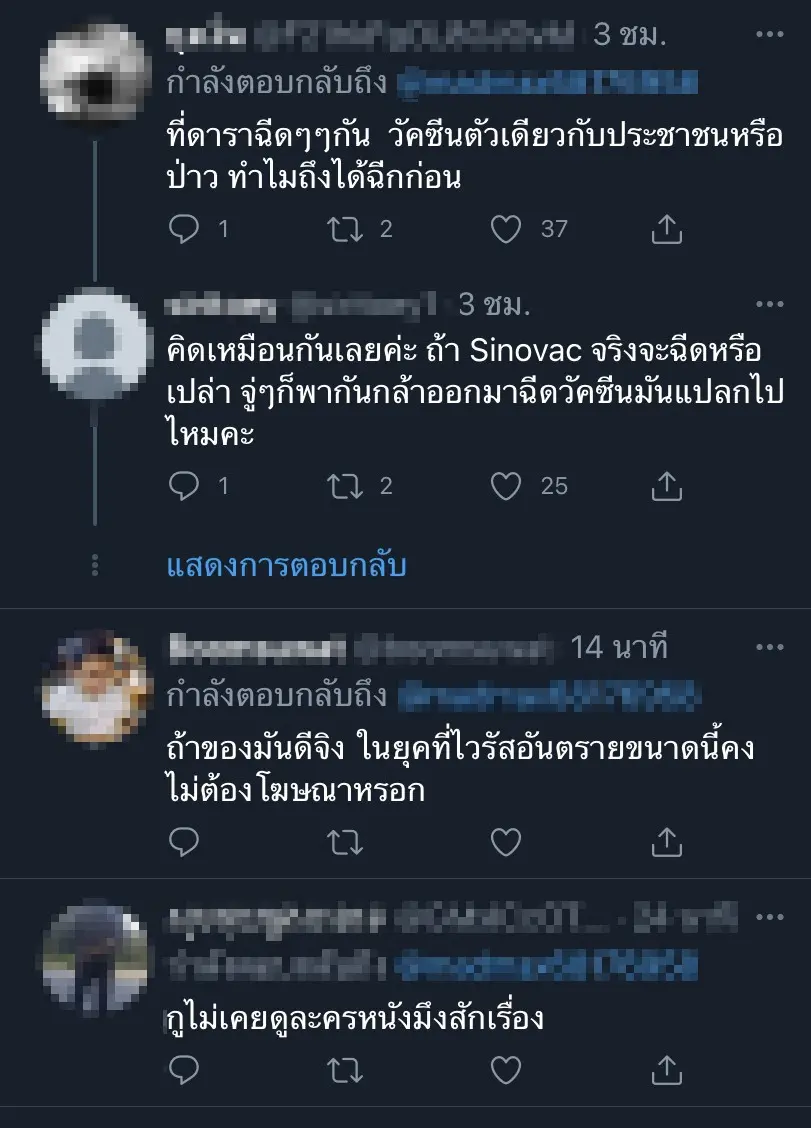Image resolution: width=811 pixels, height=1128 pixels.
Task: Retweet the tweet posted 14 นาที ago
Action: 345,842
